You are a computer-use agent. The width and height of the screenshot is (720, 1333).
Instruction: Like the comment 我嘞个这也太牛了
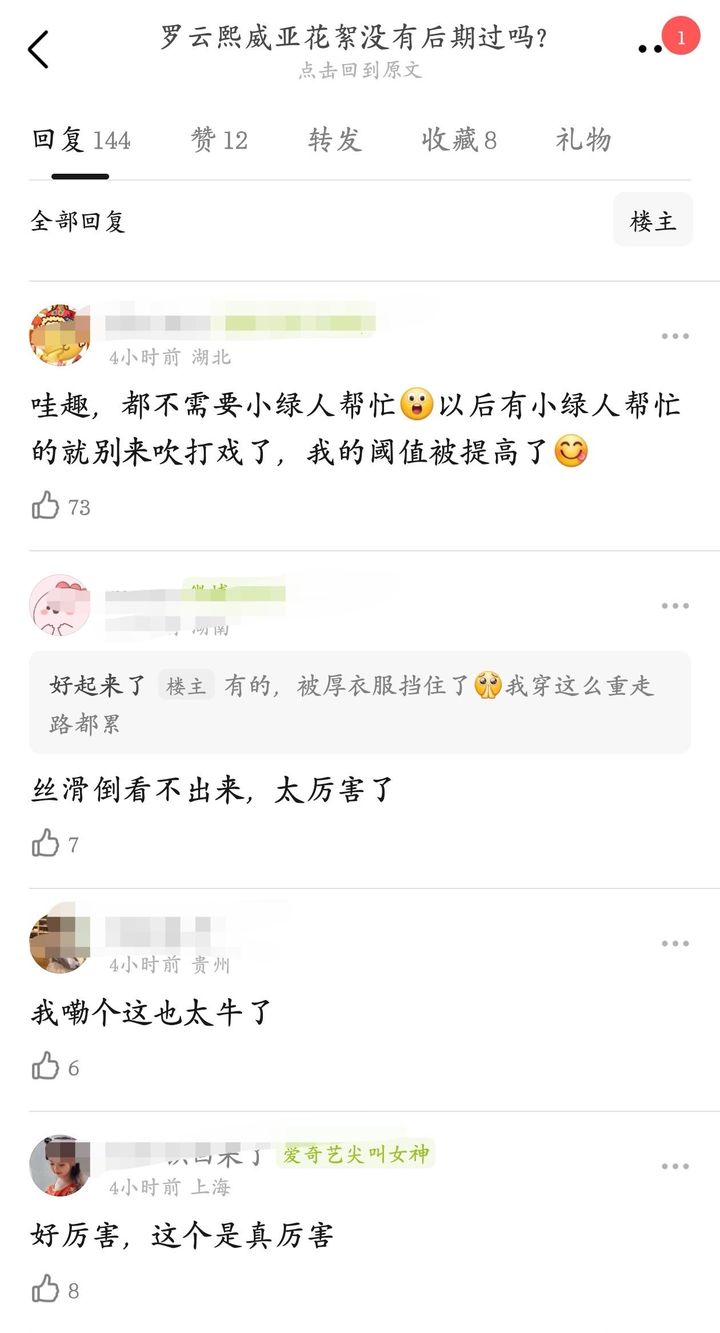click(55, 1067)
